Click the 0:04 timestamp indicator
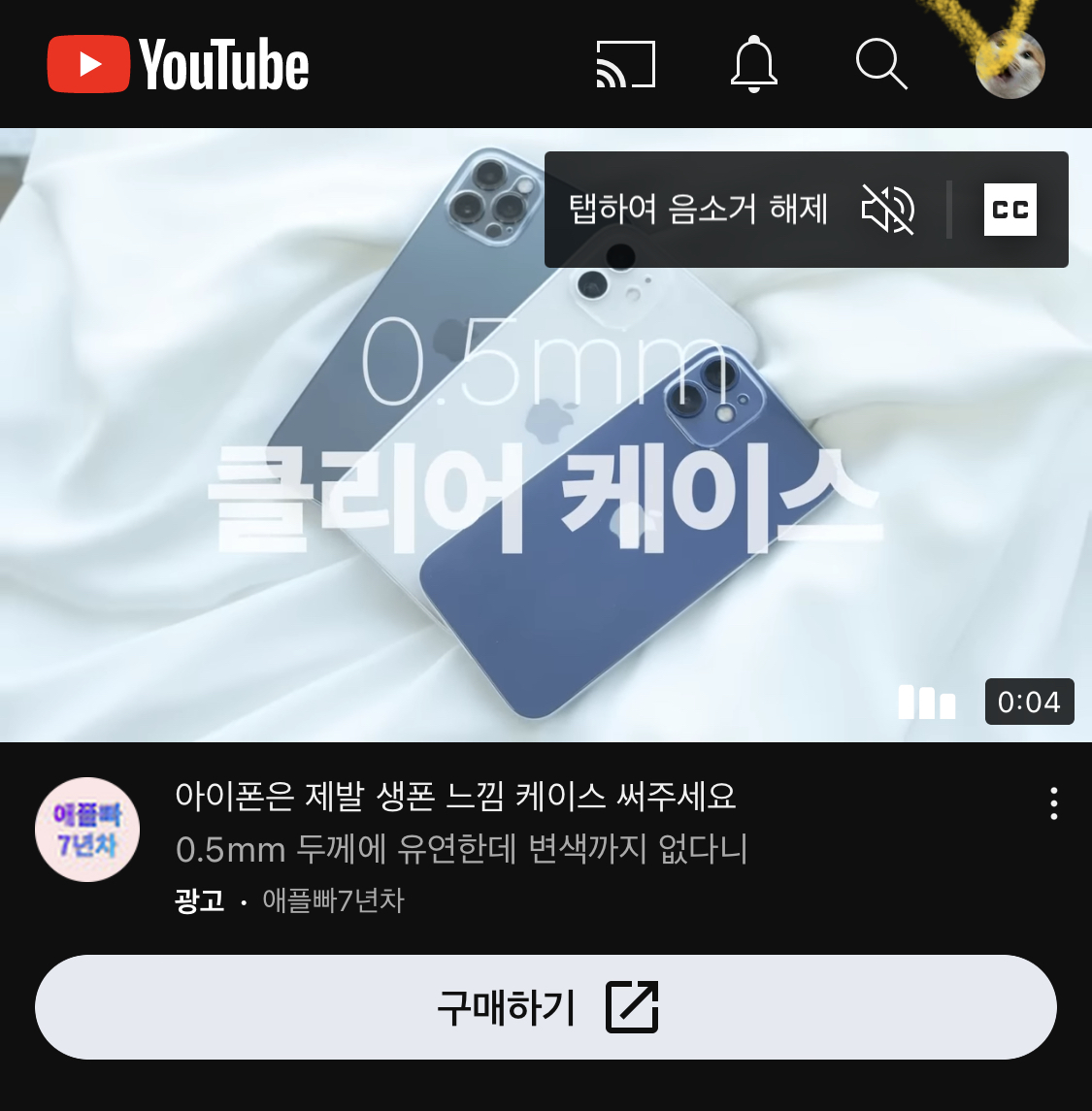The image size is (1092, 1111). click(1029, 701)
